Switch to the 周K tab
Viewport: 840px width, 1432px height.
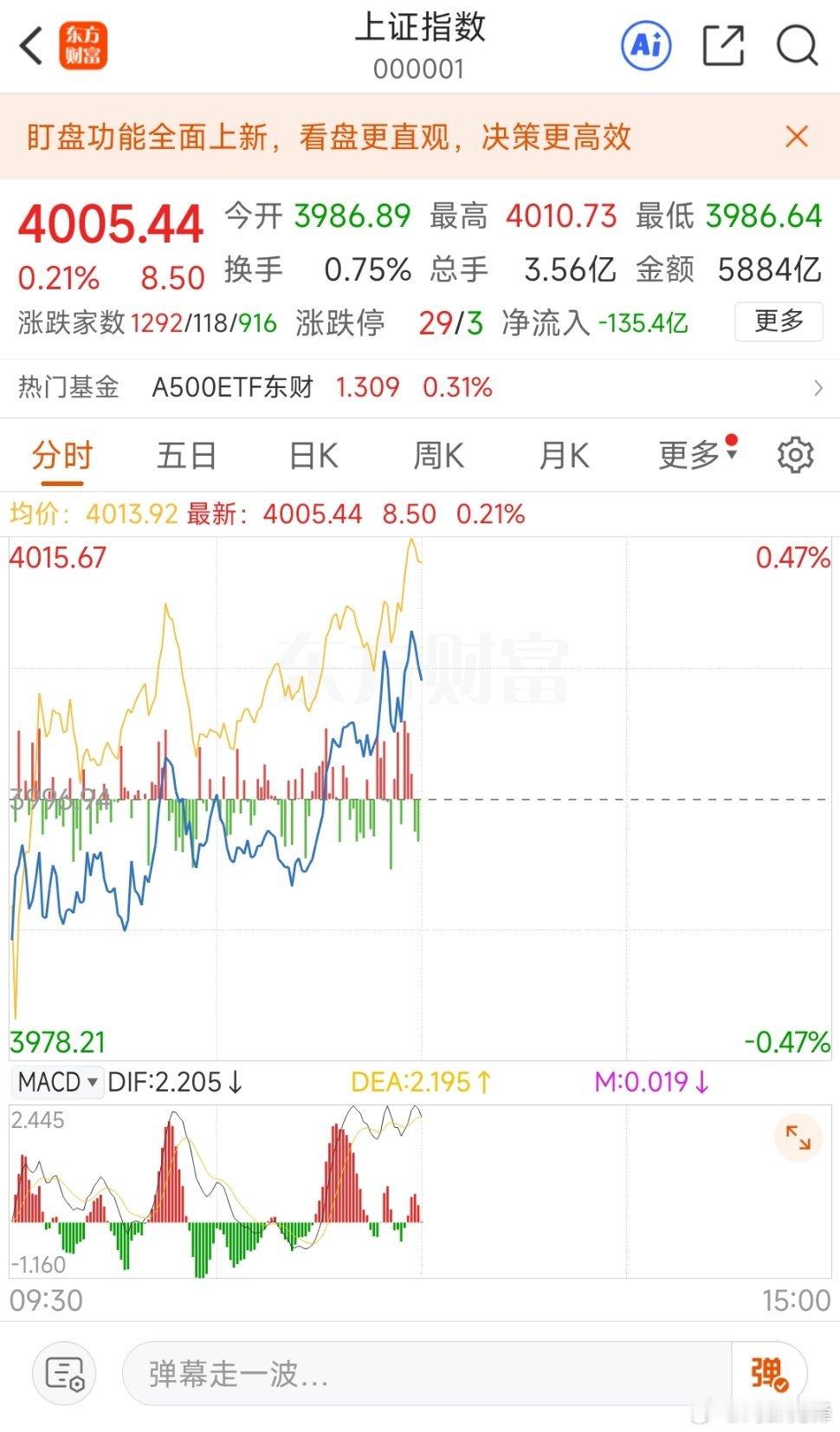pyautogui.click(x=438, y=455)
